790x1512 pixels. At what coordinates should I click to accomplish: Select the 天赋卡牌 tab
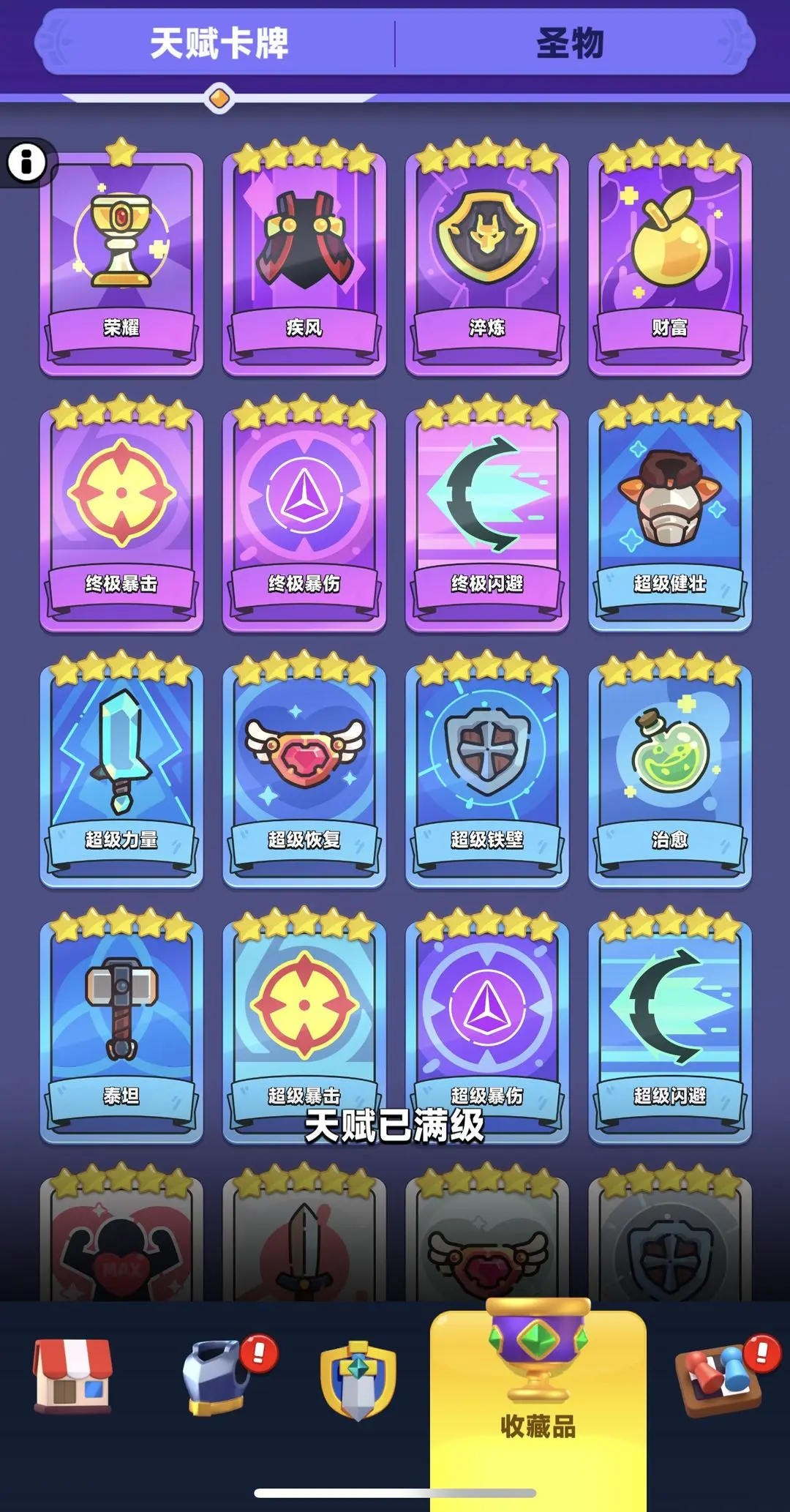tap(219, 43)
